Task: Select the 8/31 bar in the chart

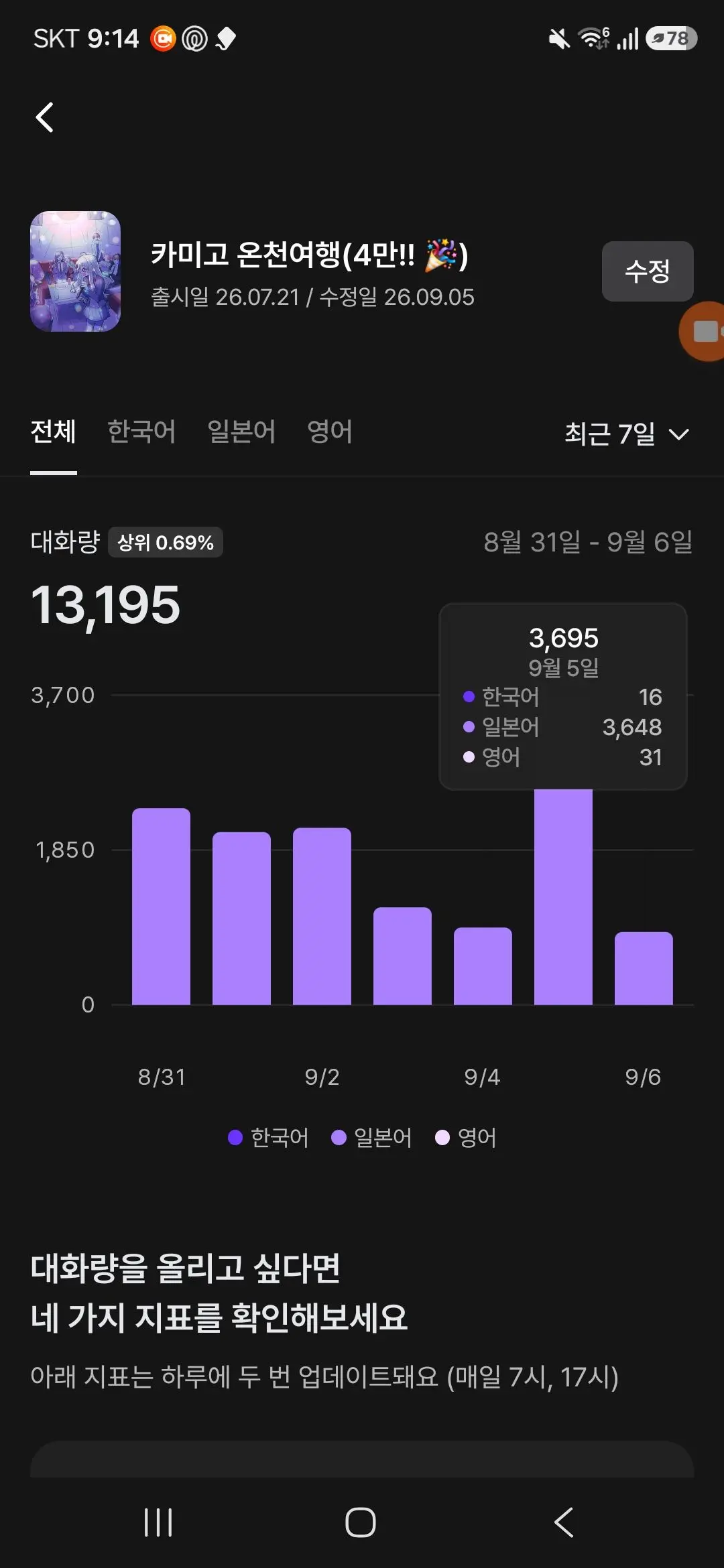Action: point(161,907)
